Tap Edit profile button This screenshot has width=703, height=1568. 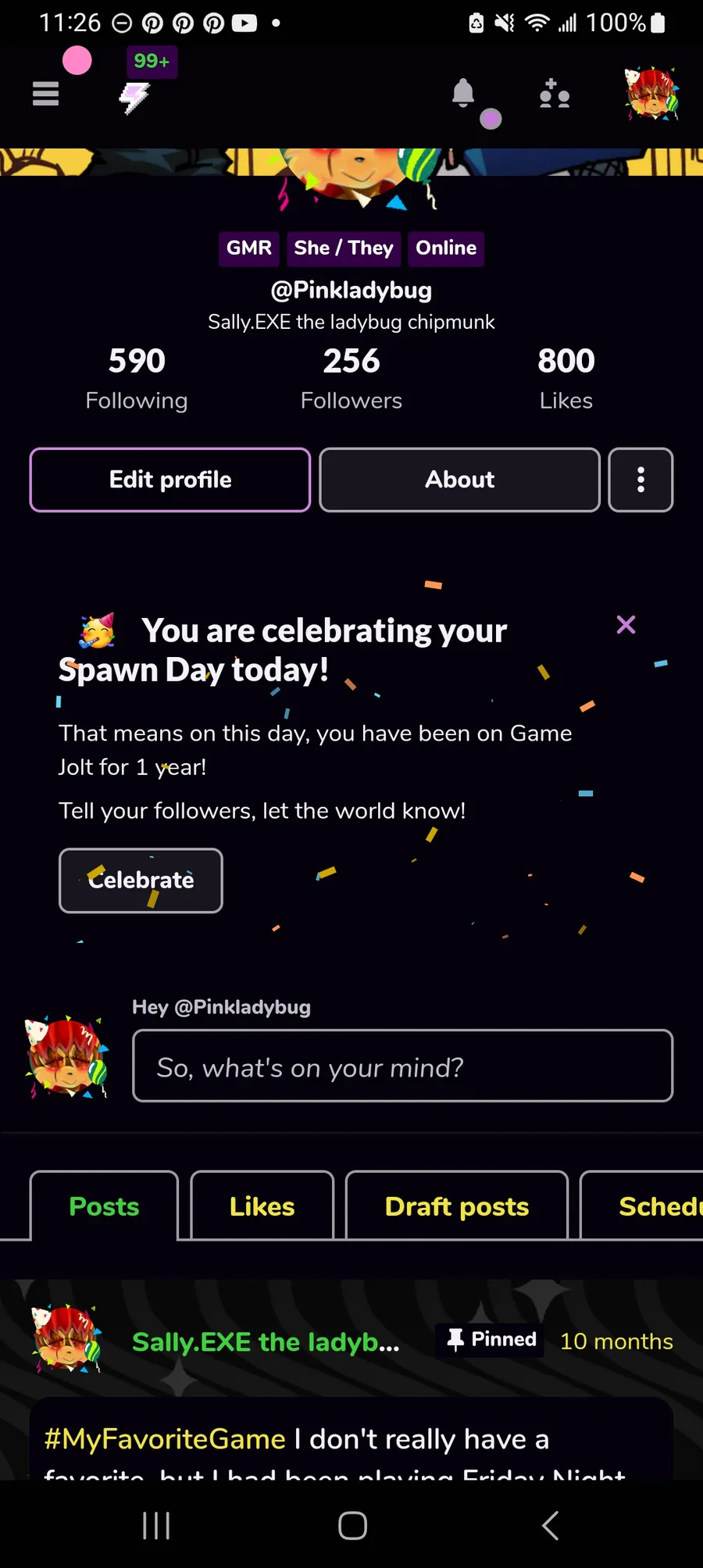(x=170, y=480)
